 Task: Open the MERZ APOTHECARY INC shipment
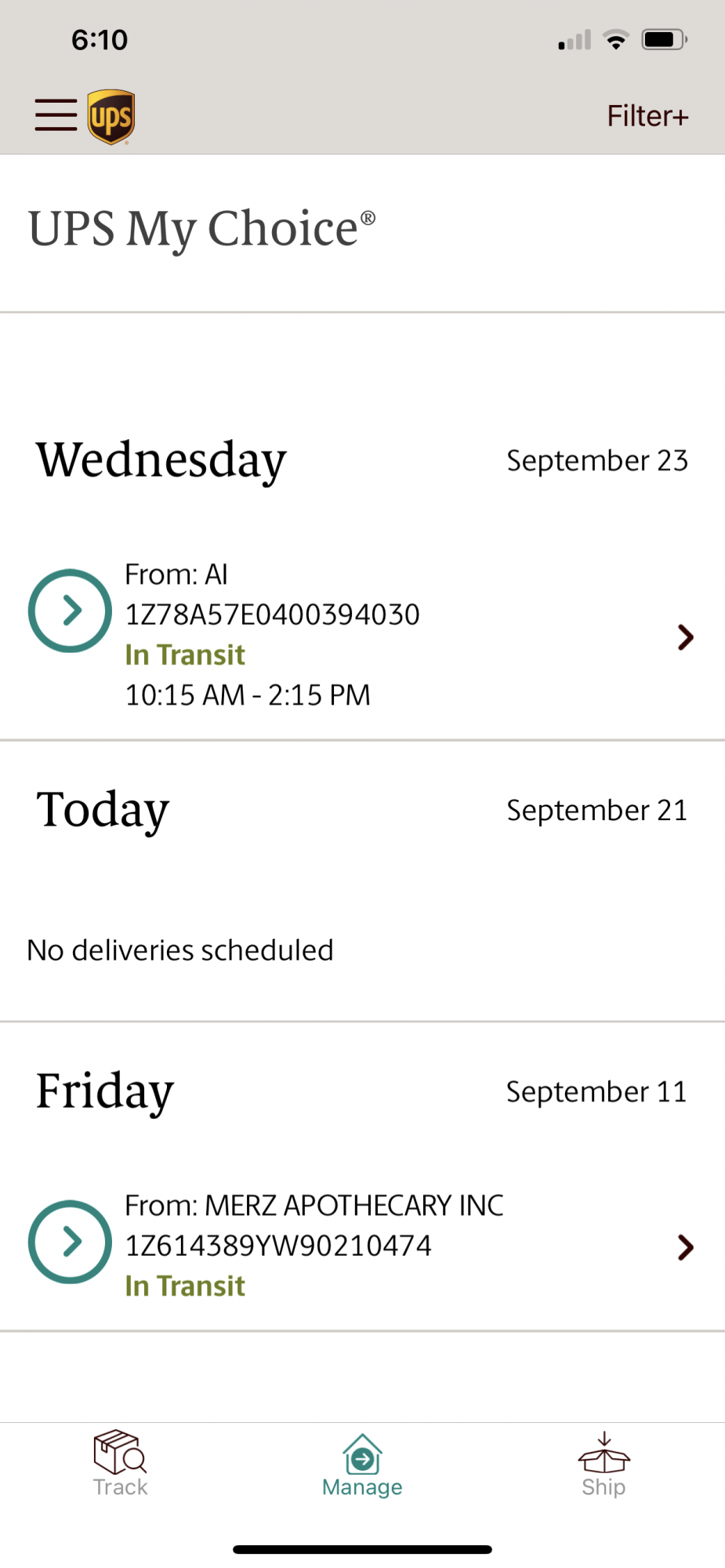[x=362, y=1245]
